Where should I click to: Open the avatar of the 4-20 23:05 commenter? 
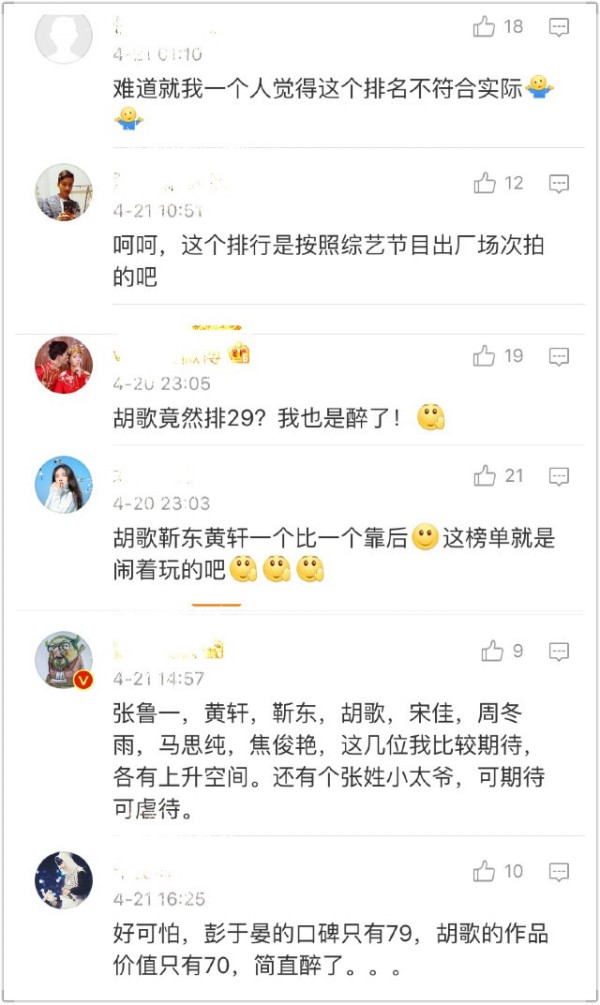64,364
